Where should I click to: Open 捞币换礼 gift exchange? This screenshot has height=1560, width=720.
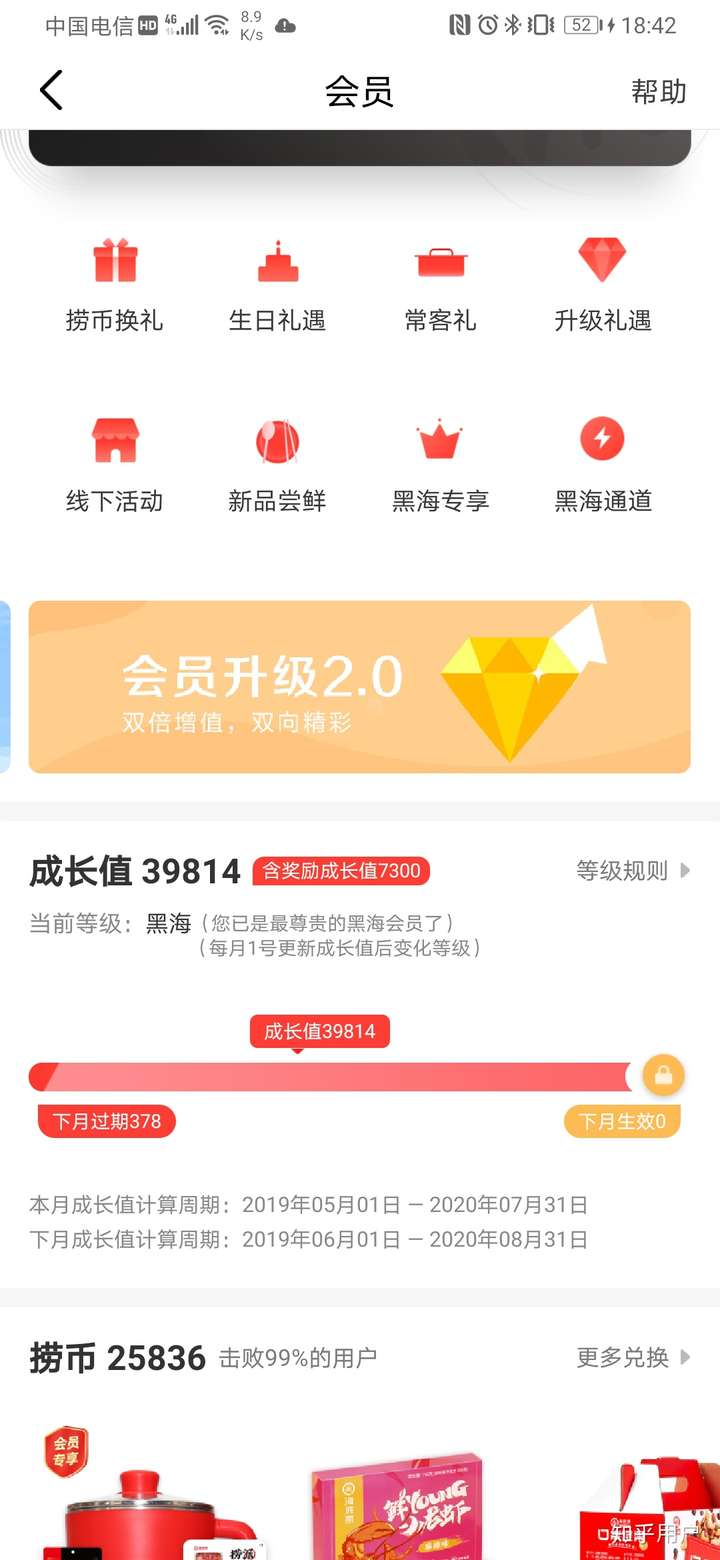114,285
